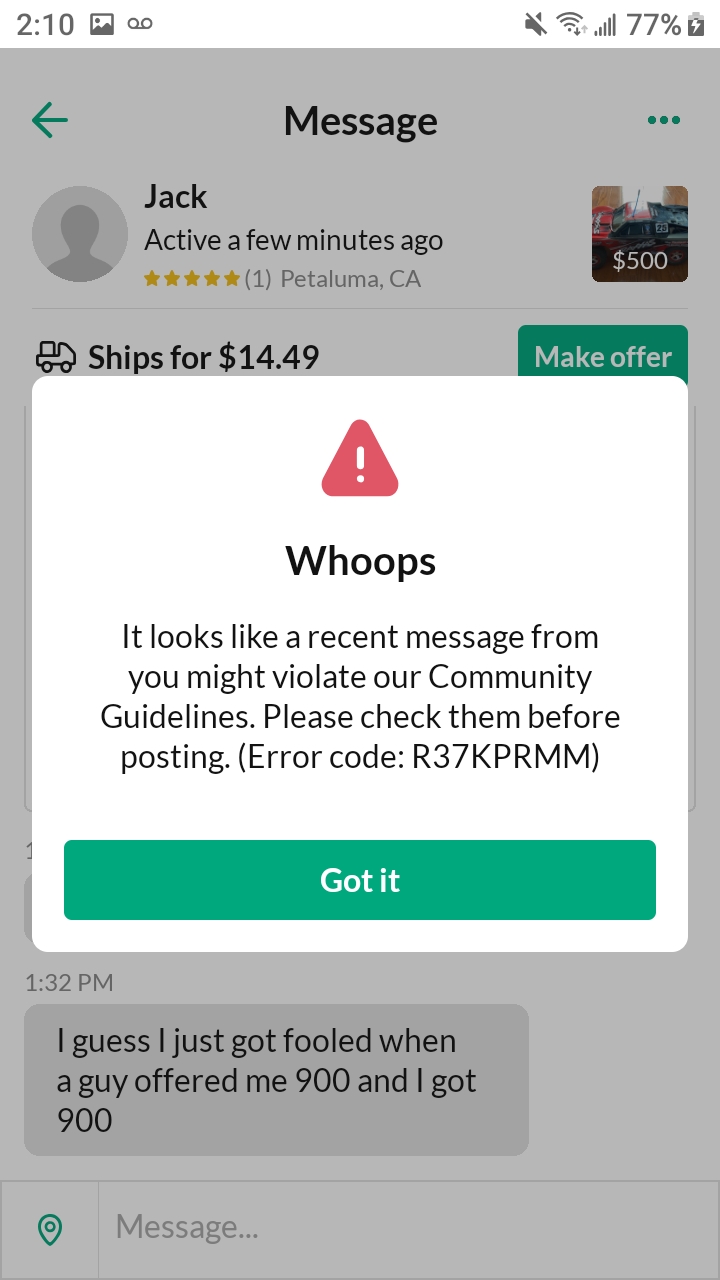Dismiss the Whoops dialog with Got it
Image resolution: width=720 pixels, height=1280 pixels.
click(x=360, y=880)
